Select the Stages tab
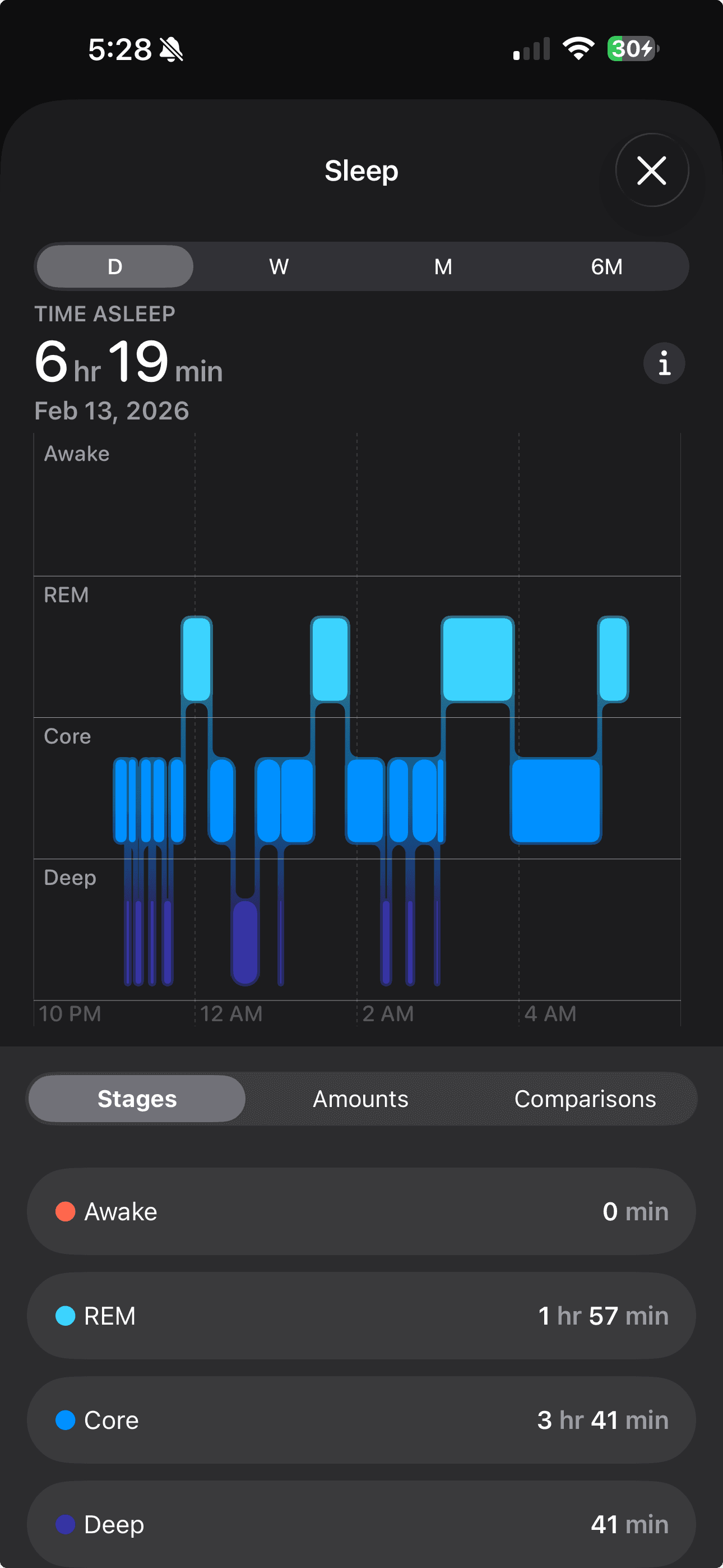723x1568 pixels. point(137,1099)
